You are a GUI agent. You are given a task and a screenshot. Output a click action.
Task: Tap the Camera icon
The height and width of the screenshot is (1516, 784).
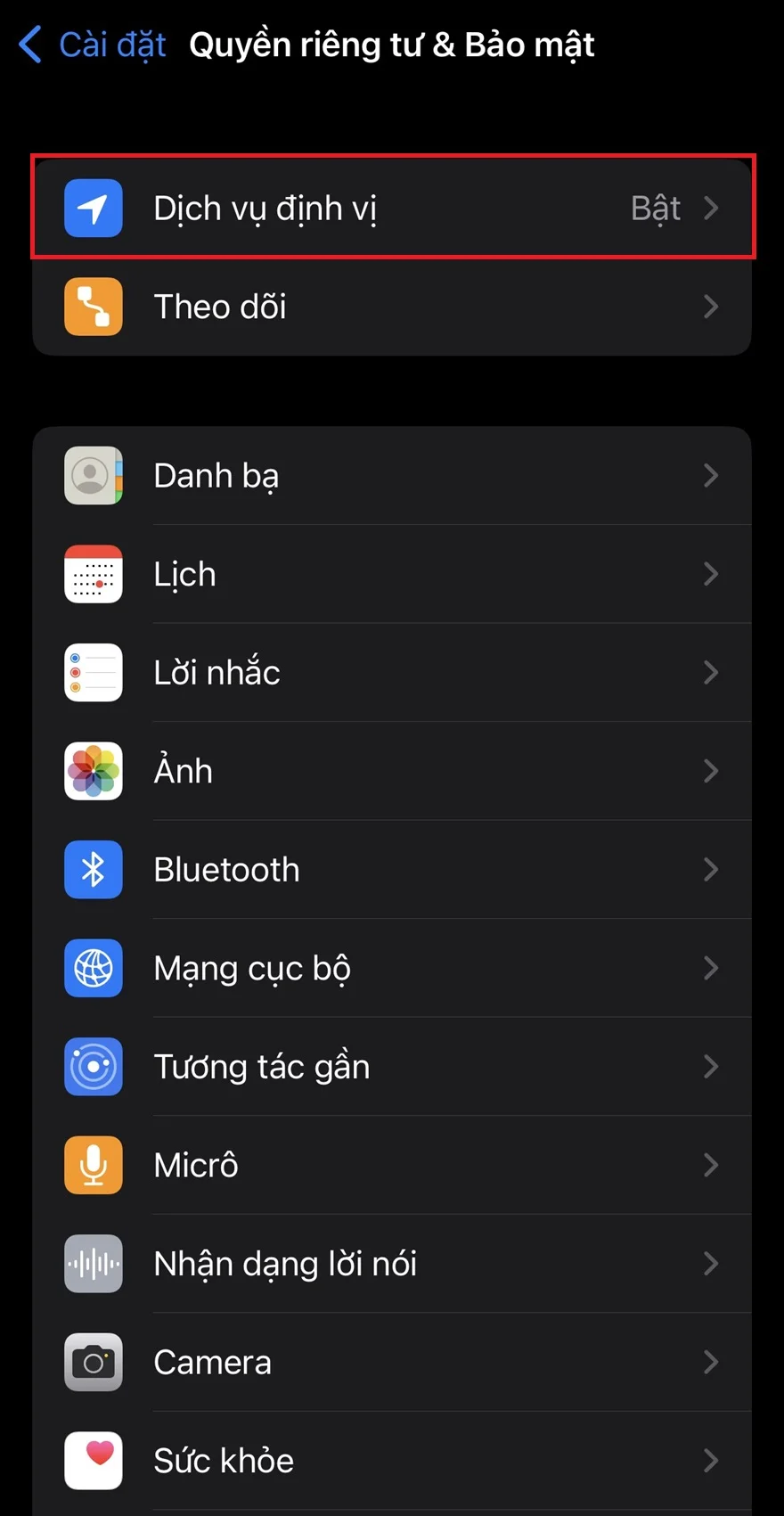click(93, 1362)
